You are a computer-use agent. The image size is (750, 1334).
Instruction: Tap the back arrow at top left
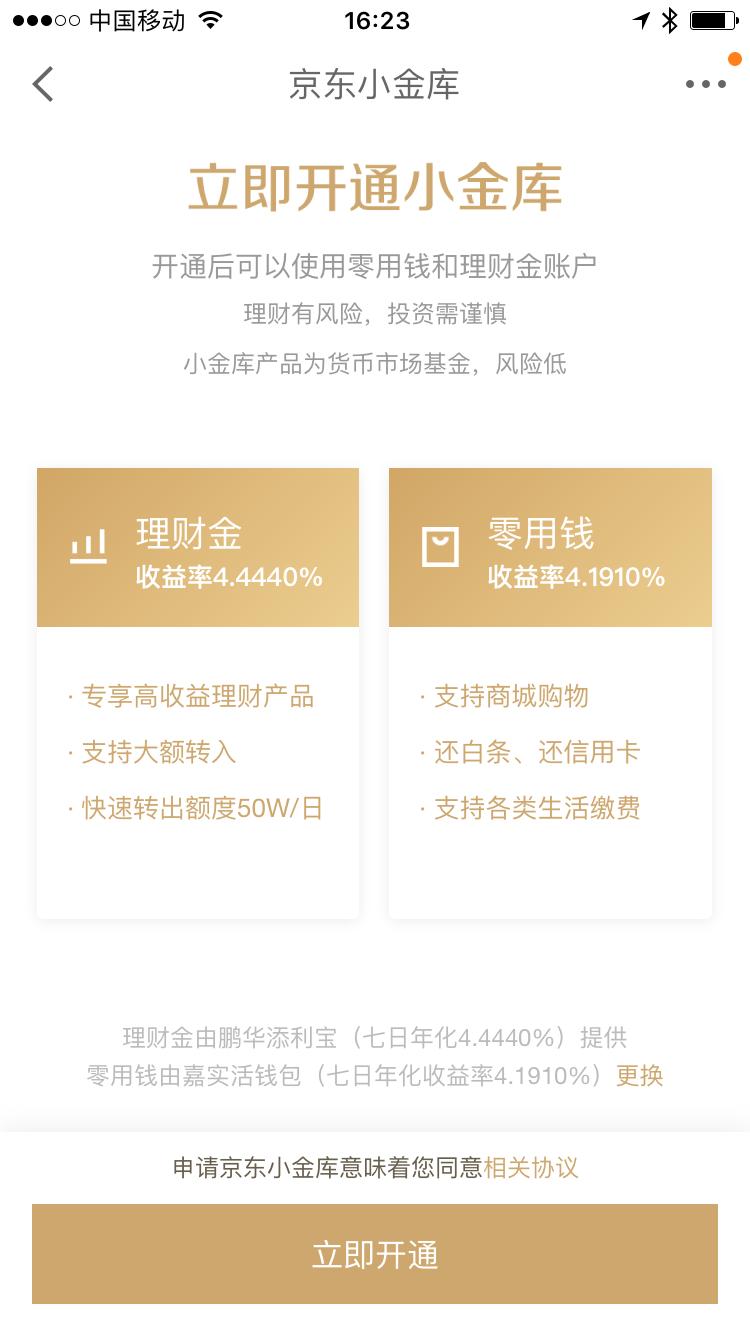click(x=42, y=84)
